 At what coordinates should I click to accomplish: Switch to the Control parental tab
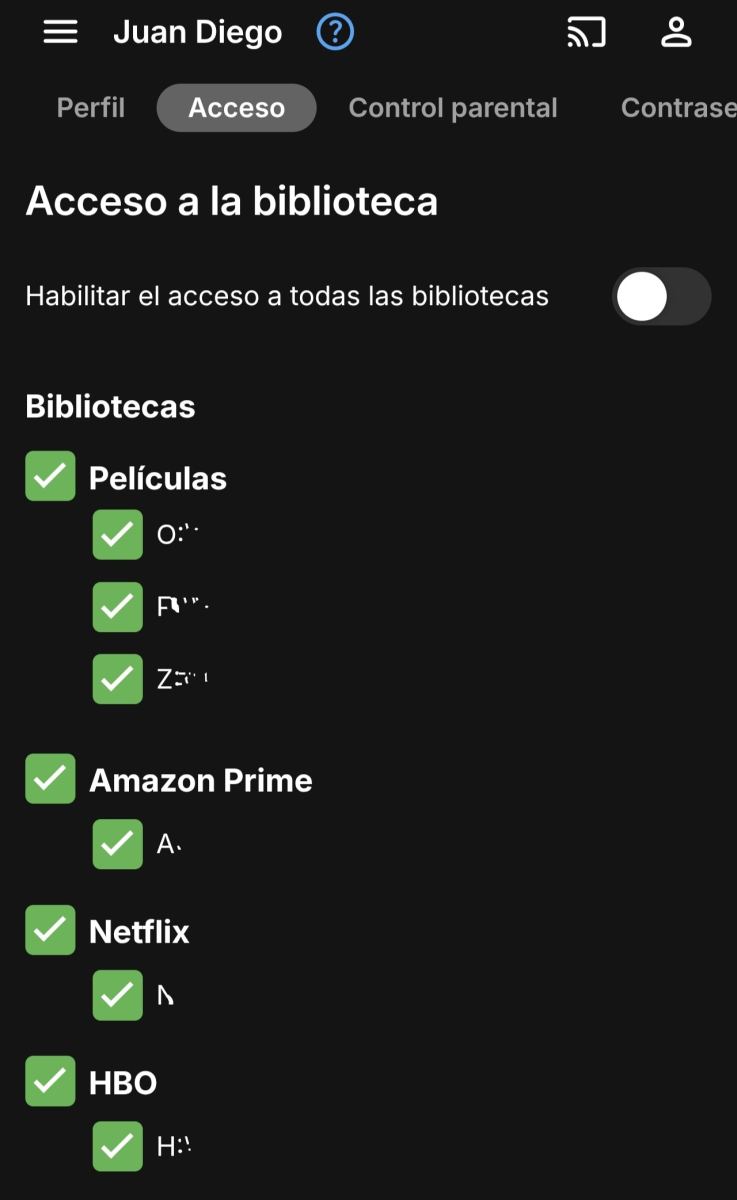pos(453,108)
